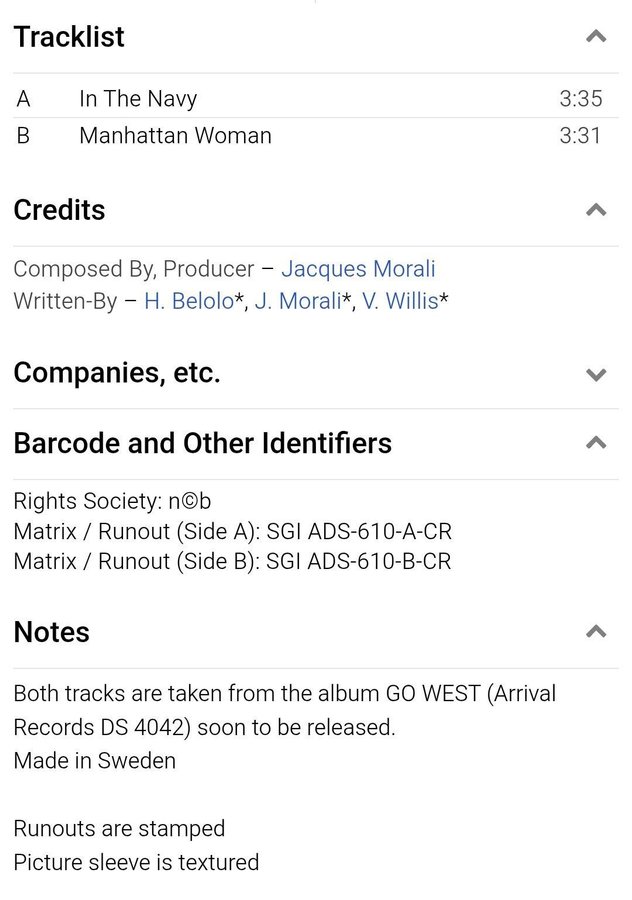The image size is (632, 900).
Task: Collapse the Credits section
Action: pos(595,210)
